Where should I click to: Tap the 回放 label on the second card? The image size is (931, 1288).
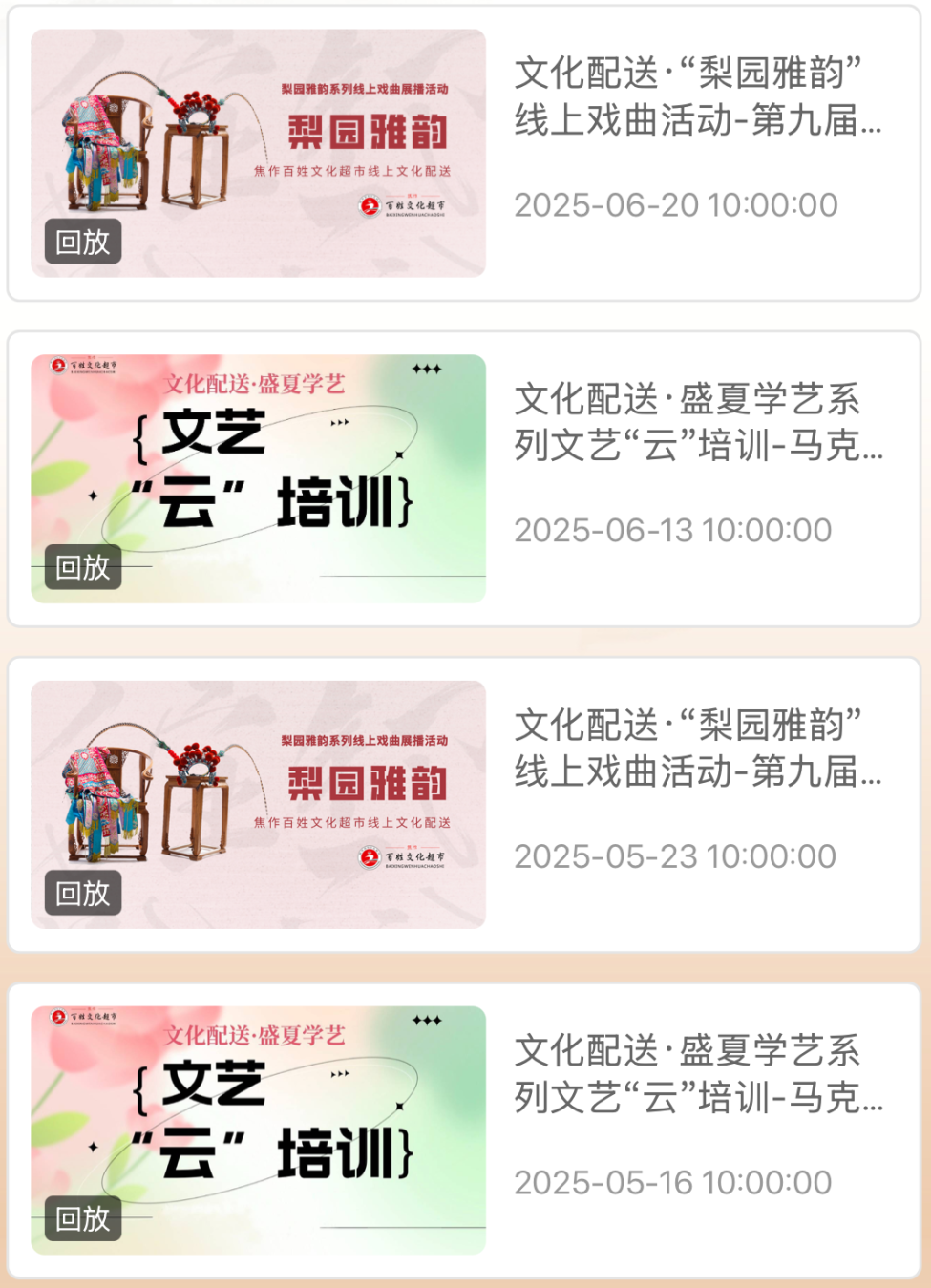[82, 568]
